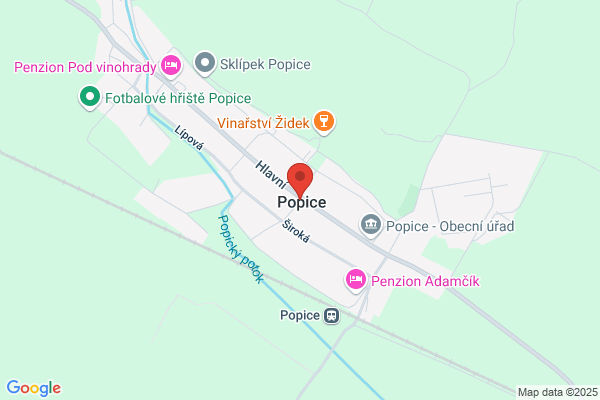The image size is (600, 400).
Task: Open Penzion Pod vinohrady lodging marker
Action: (171, 66)
